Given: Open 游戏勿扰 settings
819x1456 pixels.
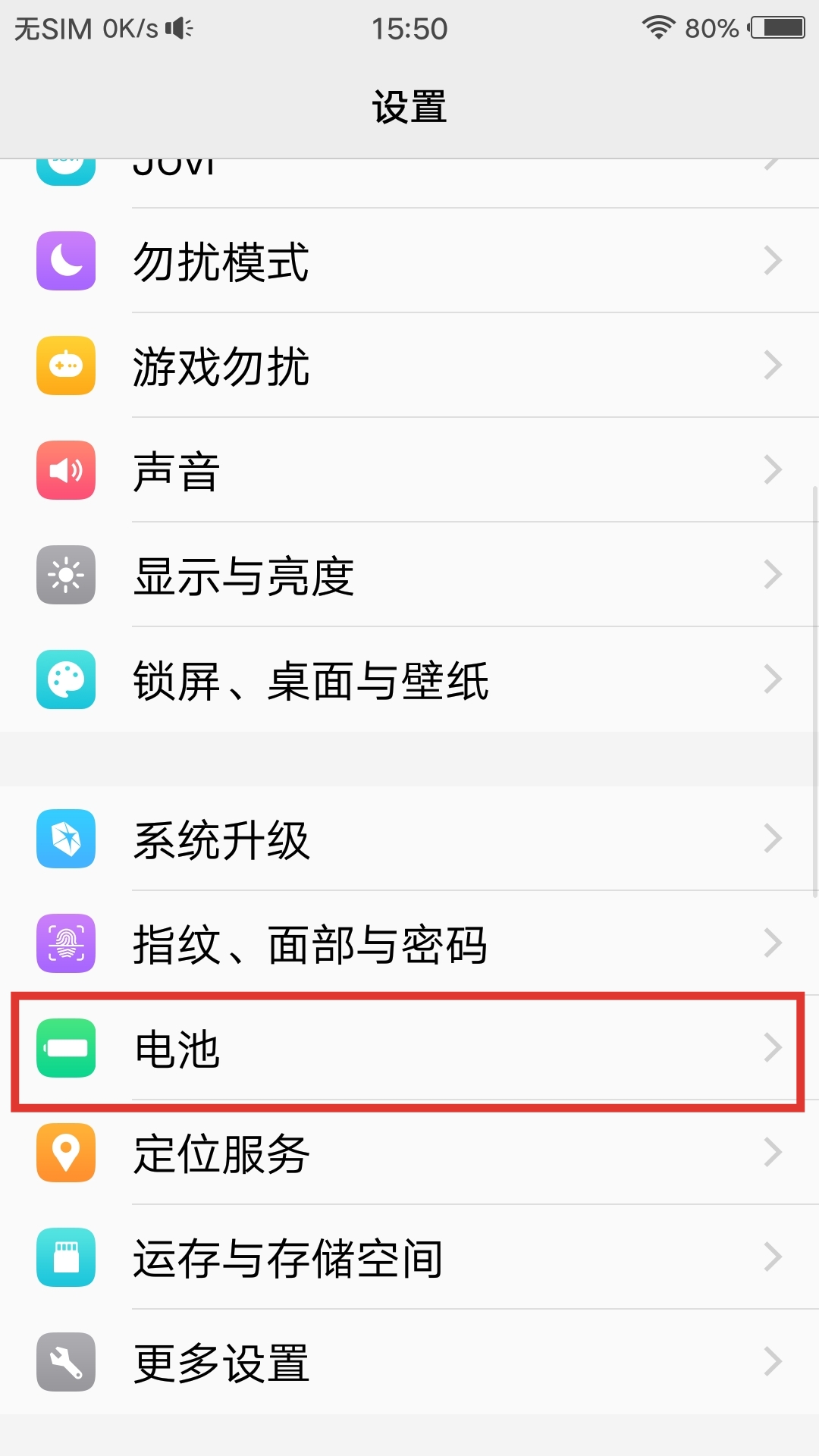Looking at the screenshot, I should (409, 366).
